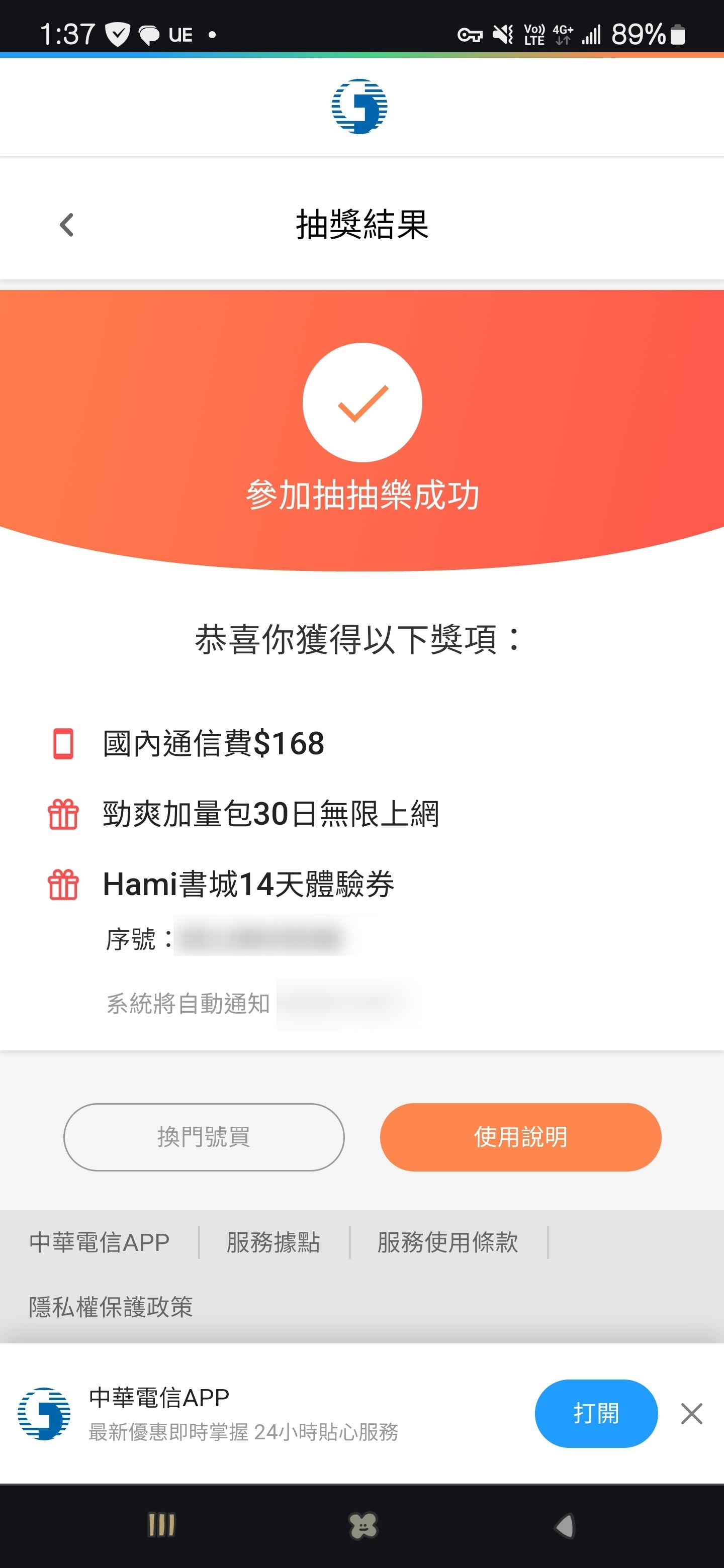Read the 隱私權保護政策 privacy policy
Viewport: 724px width, 1568px height.
click(x=111, y=1306)
